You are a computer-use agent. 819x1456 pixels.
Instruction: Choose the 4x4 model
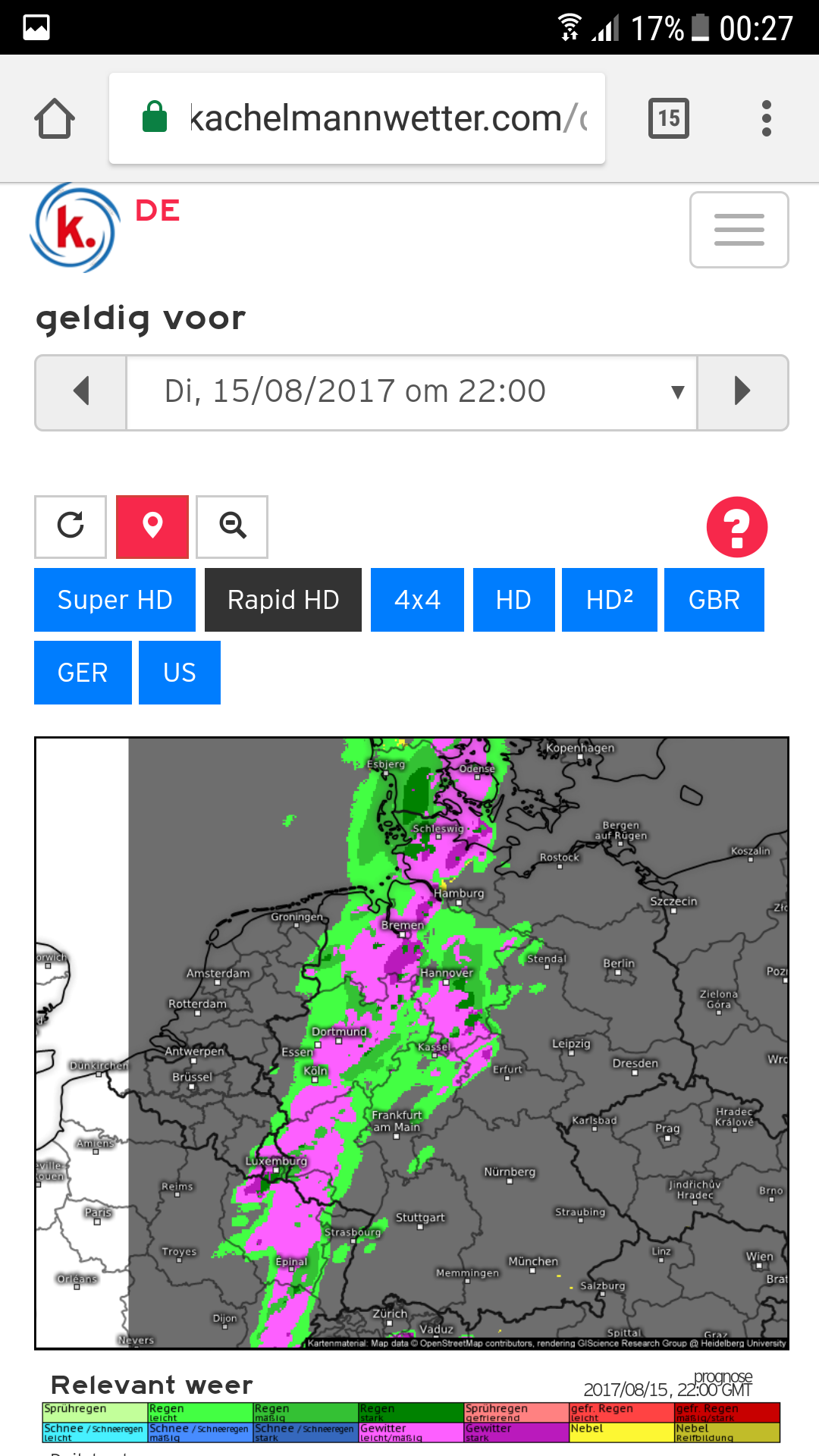pyautogui.click(x=417, y=600)
